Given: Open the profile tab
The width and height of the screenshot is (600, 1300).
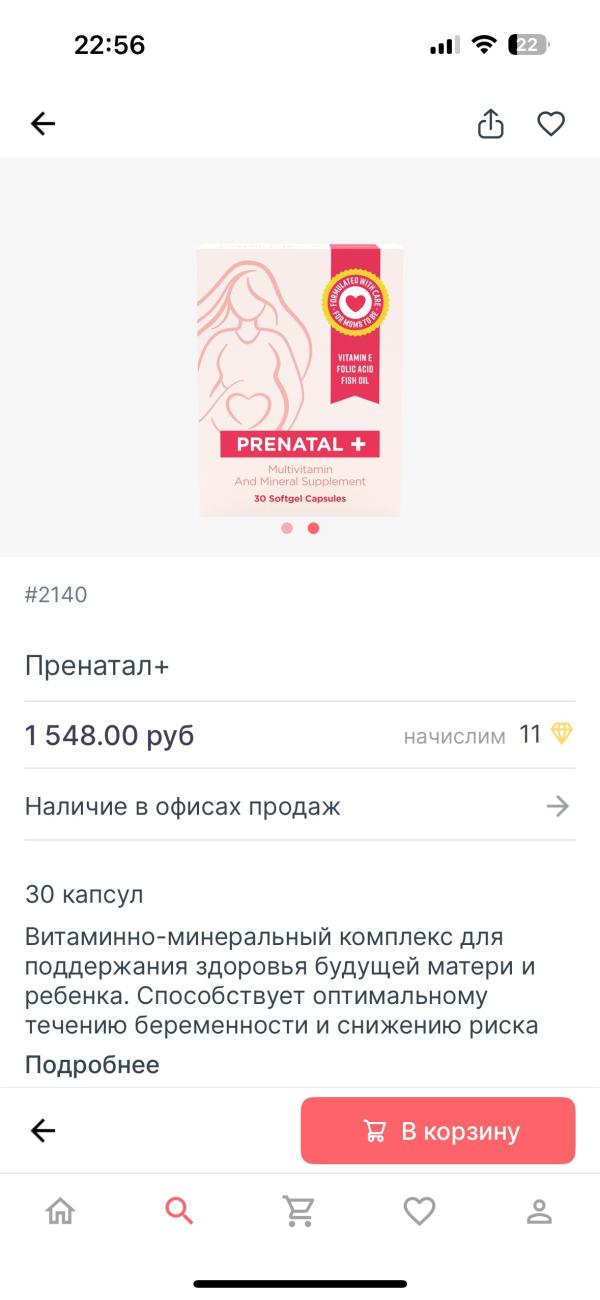Looking at the screenshot, I should (x=539, y=1212).
